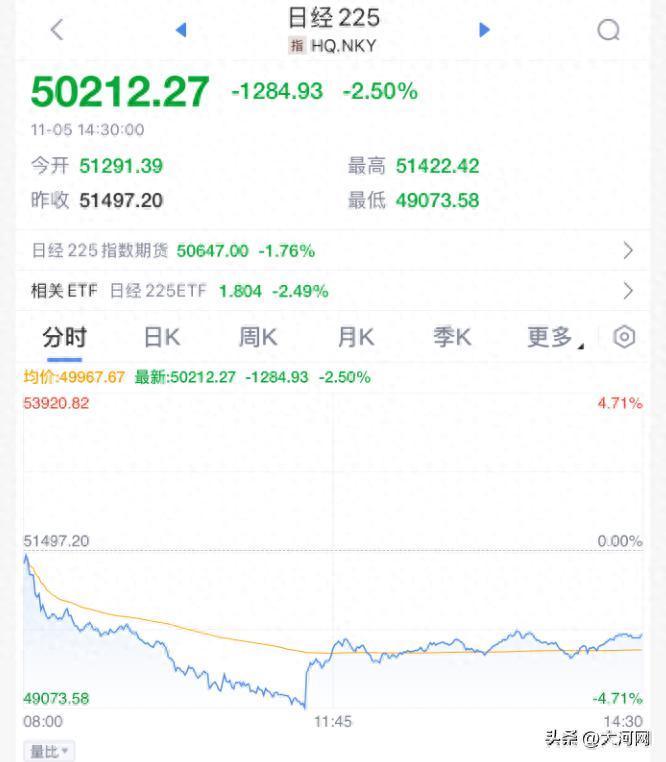Expand the 更多 chart options

(554, 337)
